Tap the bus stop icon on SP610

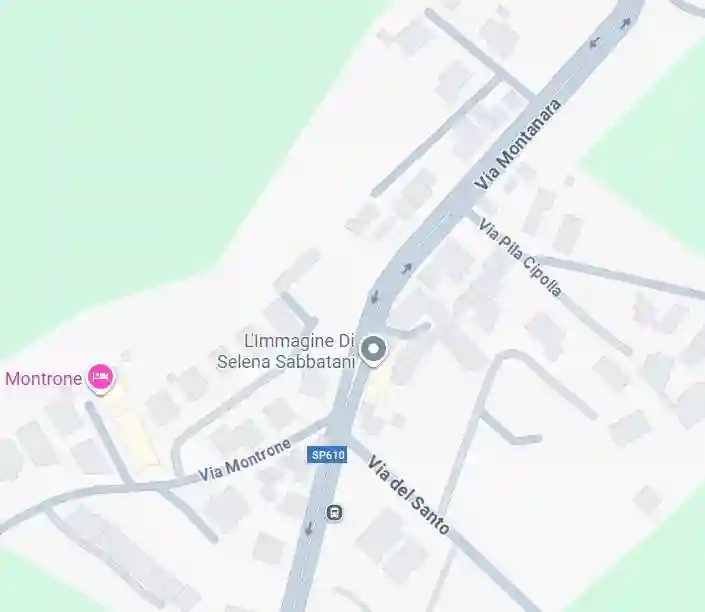pos(334,513)
